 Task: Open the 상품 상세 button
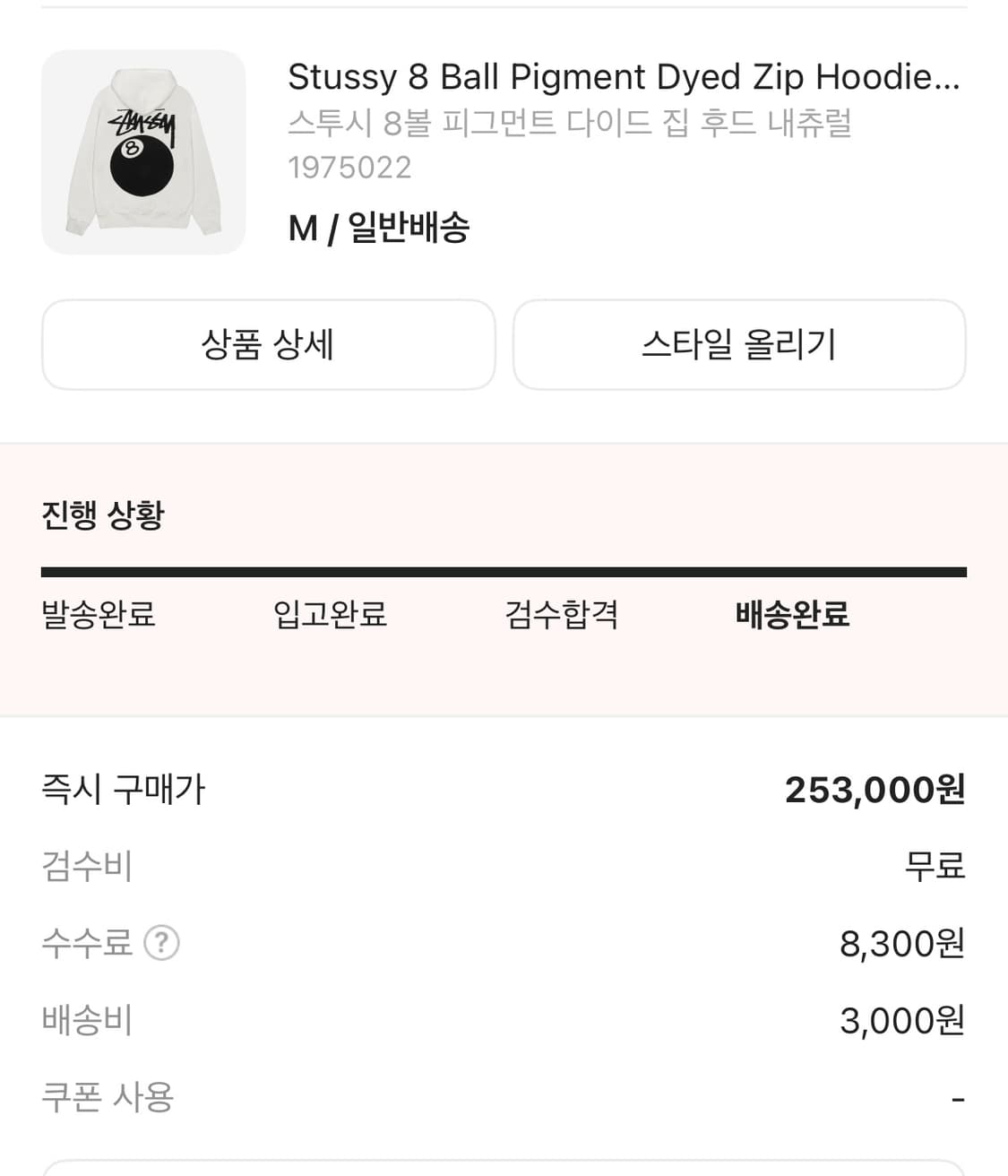pyautogui.click(x=268, y=345)
